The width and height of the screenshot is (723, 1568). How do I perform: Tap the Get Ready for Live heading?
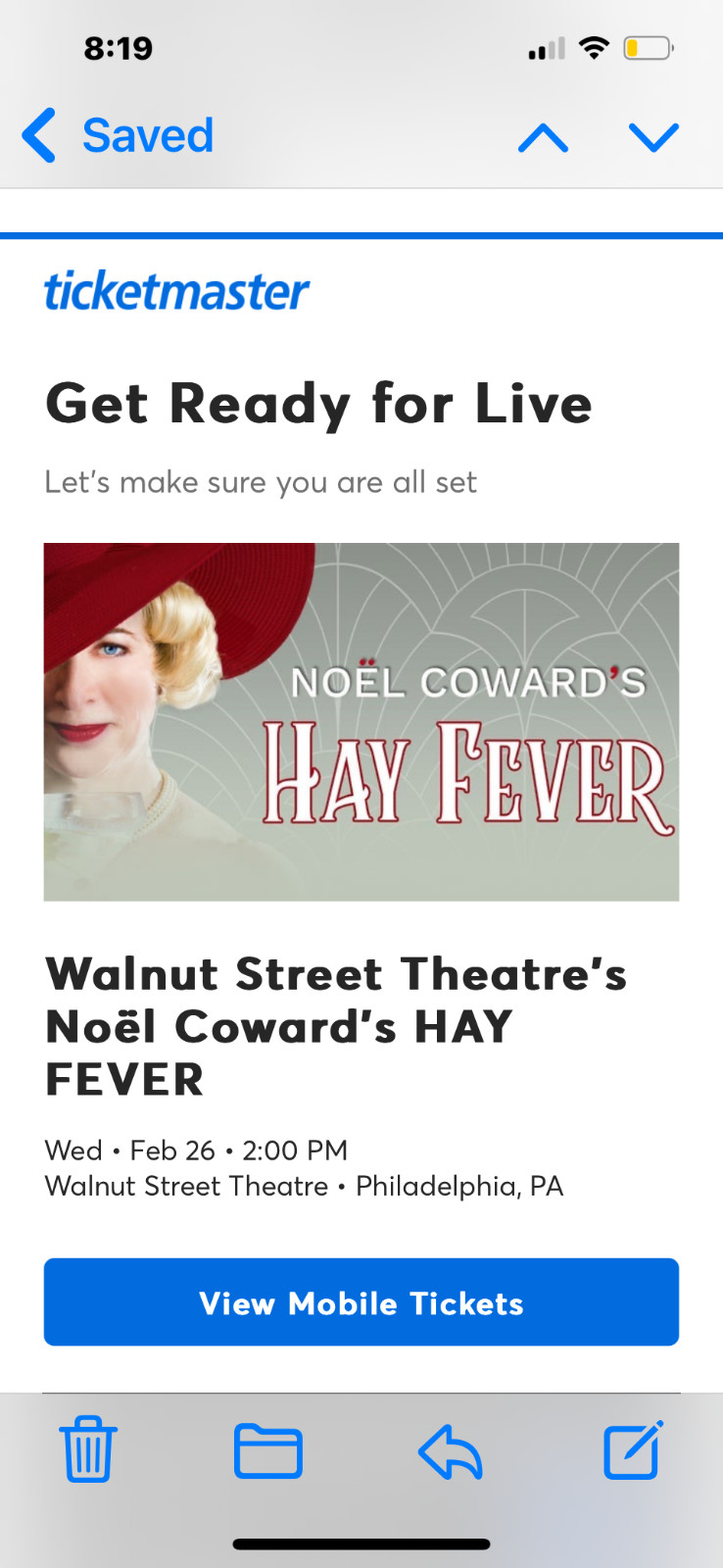(318, 402)
